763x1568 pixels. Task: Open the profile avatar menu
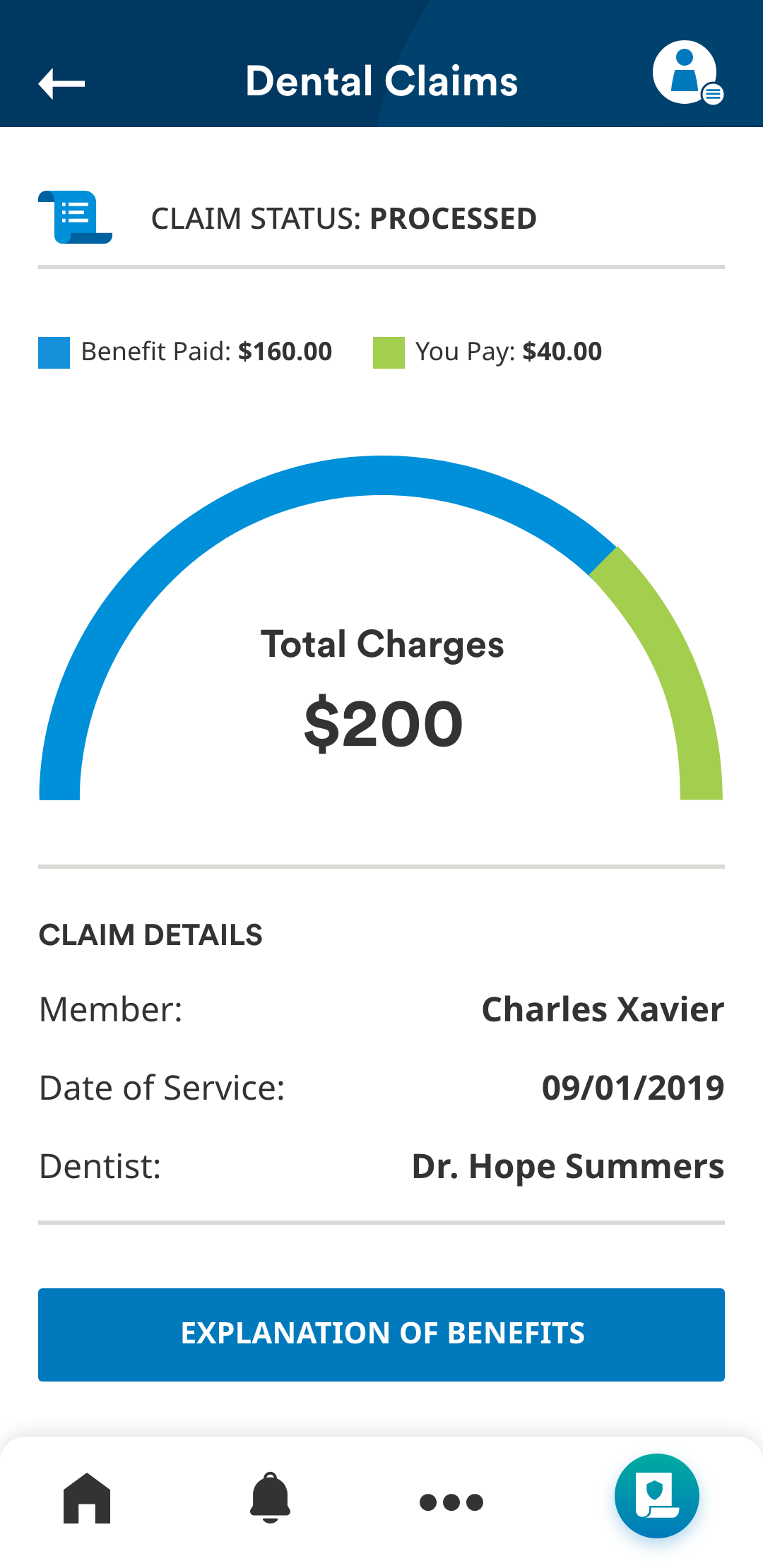(687, 73)
